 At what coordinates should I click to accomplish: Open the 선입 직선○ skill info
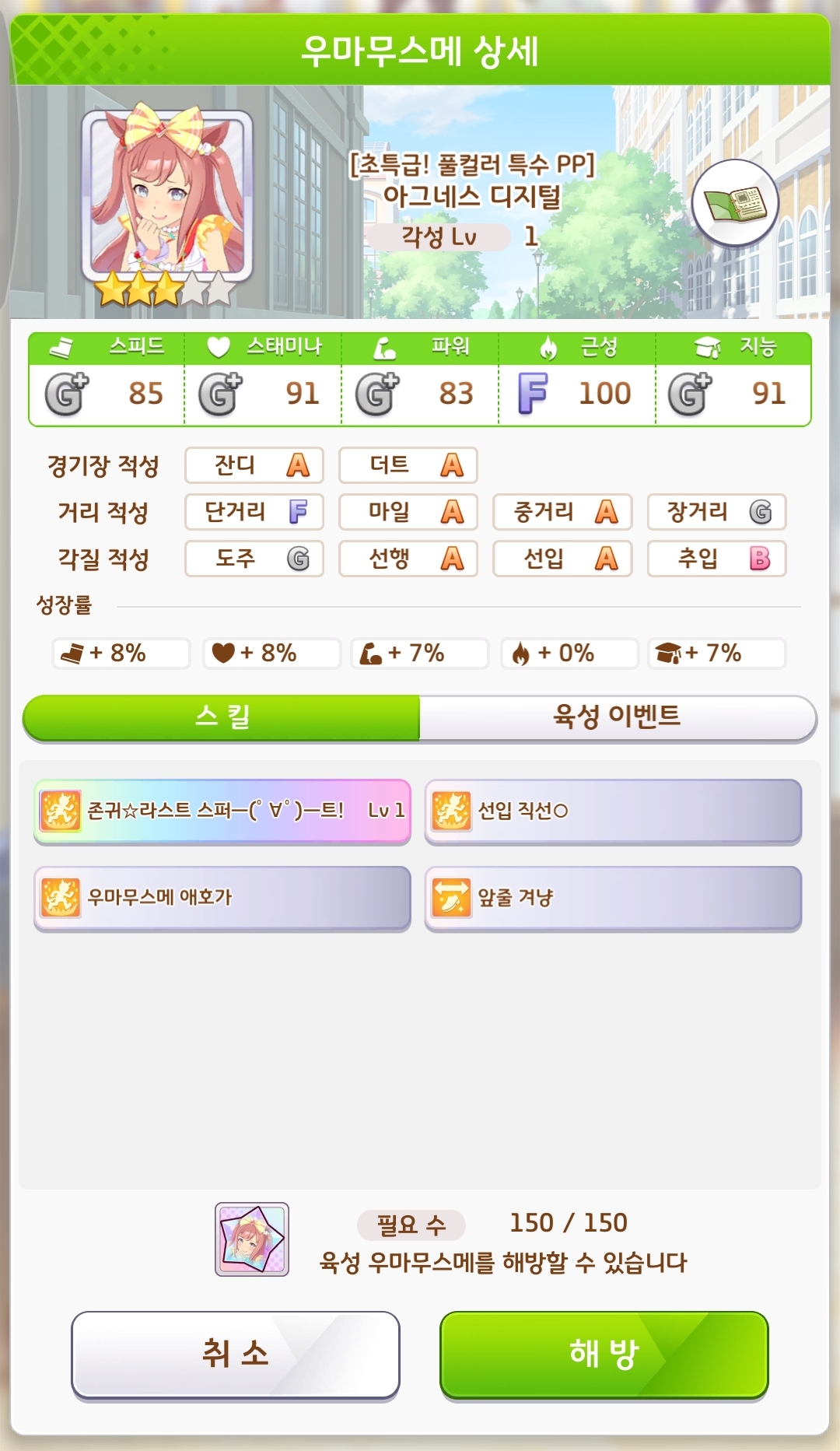pyautogui.click(x=613, y=811)
